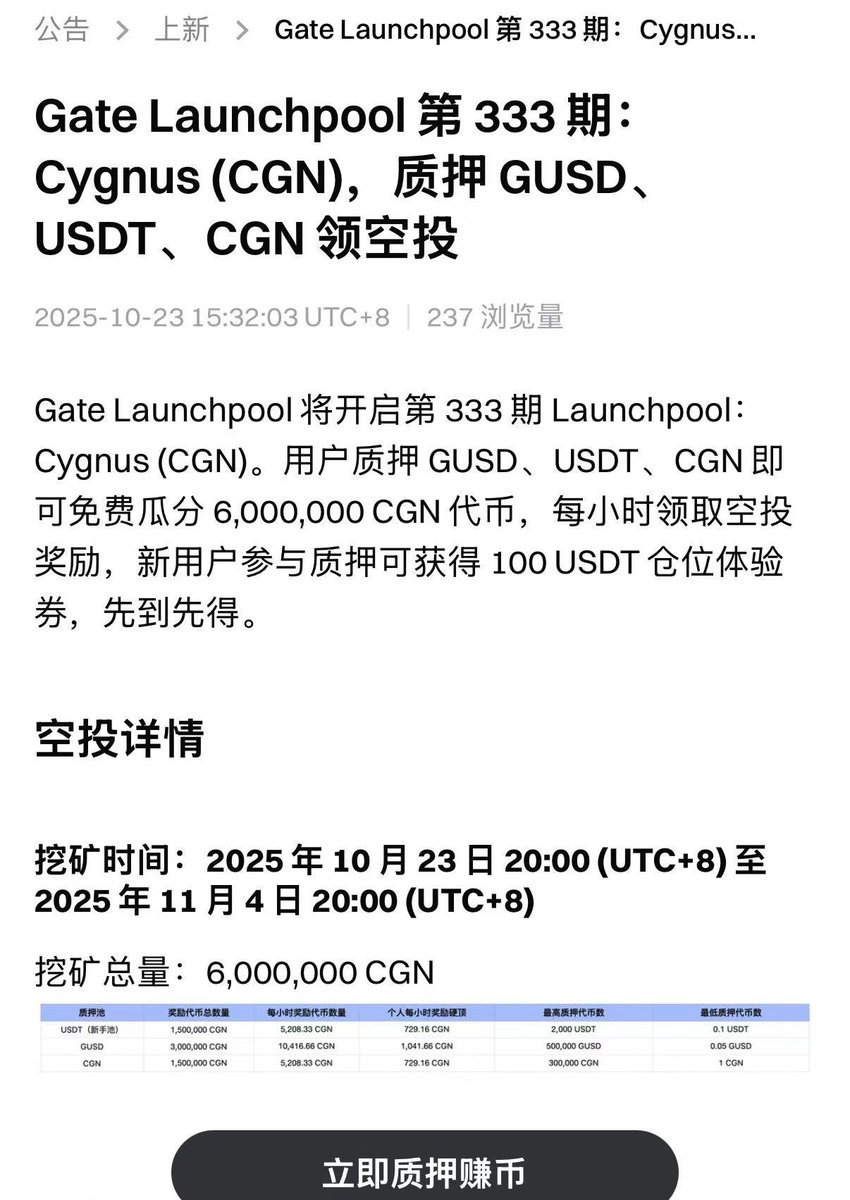
Task: Go to the 上新 breadcrumb section
Action: click(x=181, y=29)
